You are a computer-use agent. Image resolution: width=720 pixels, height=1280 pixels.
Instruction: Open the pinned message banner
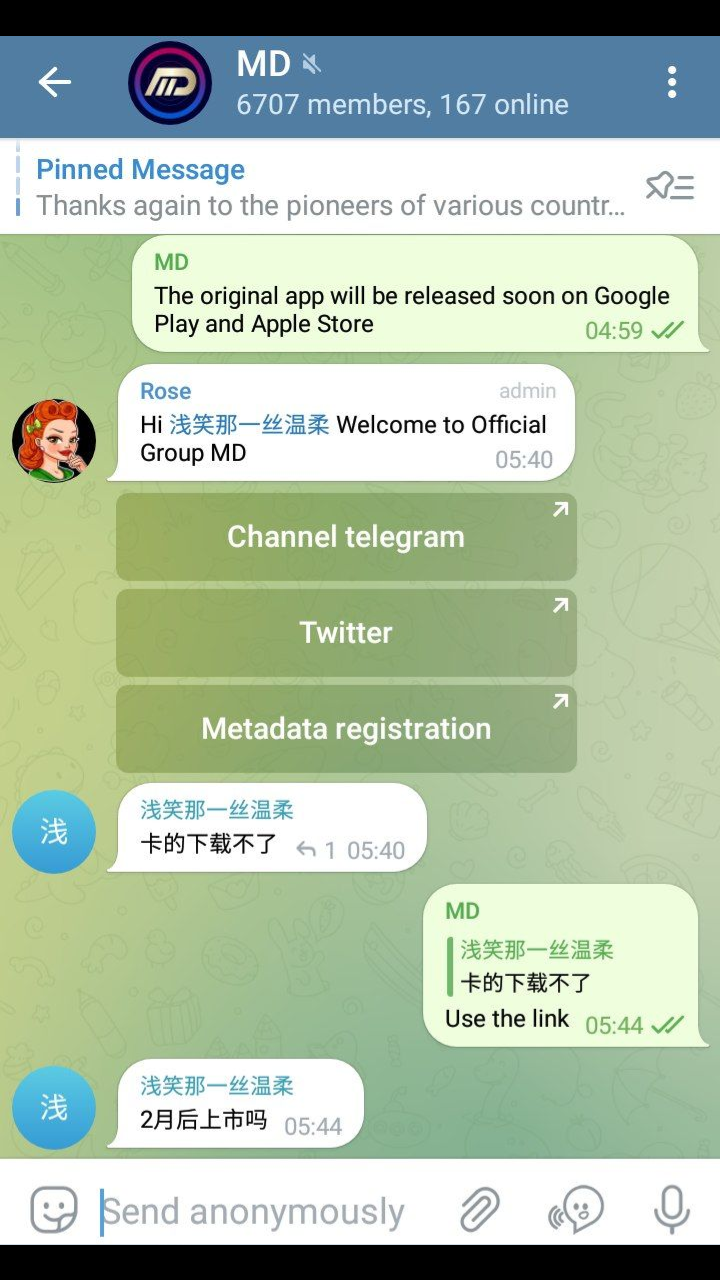(330, 187)
